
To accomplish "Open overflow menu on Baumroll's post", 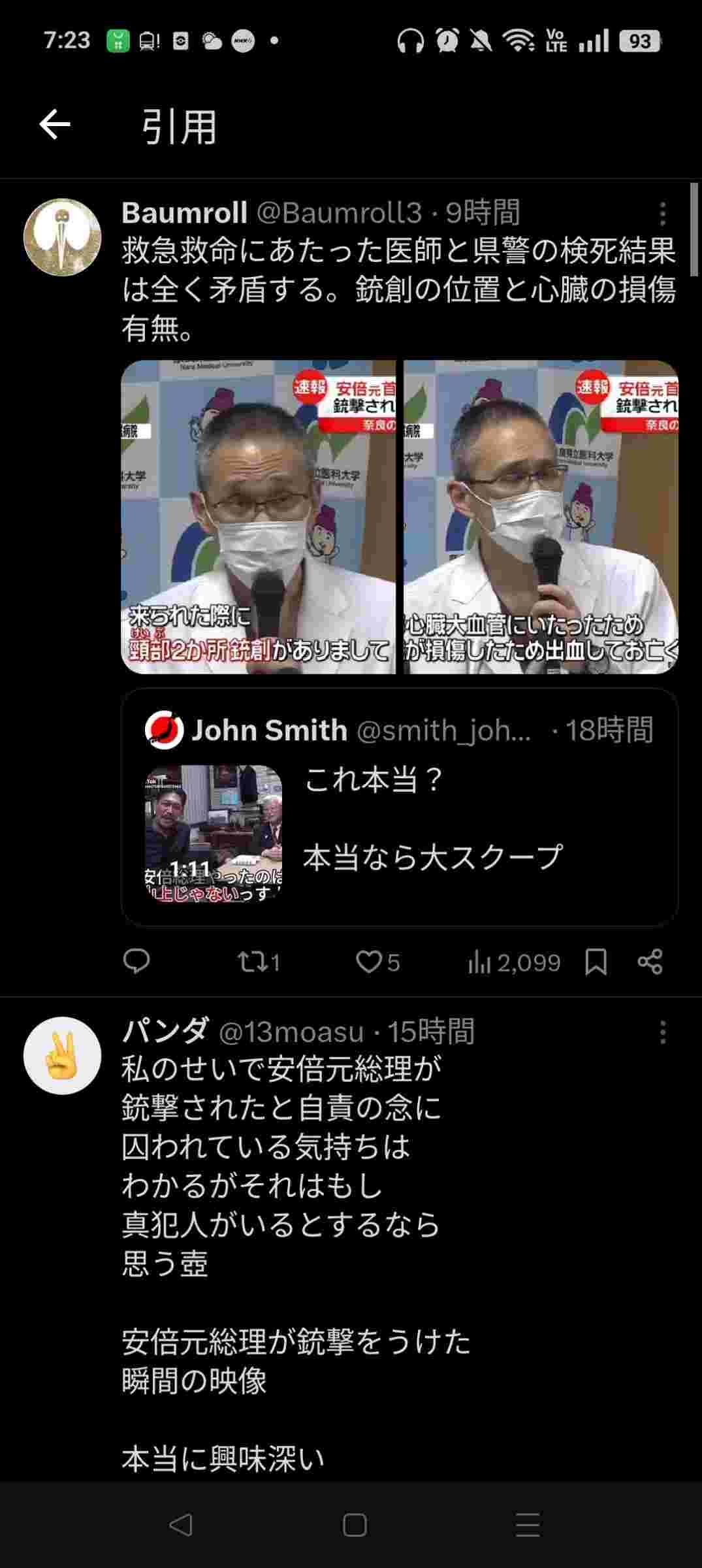I will [662, 214].
